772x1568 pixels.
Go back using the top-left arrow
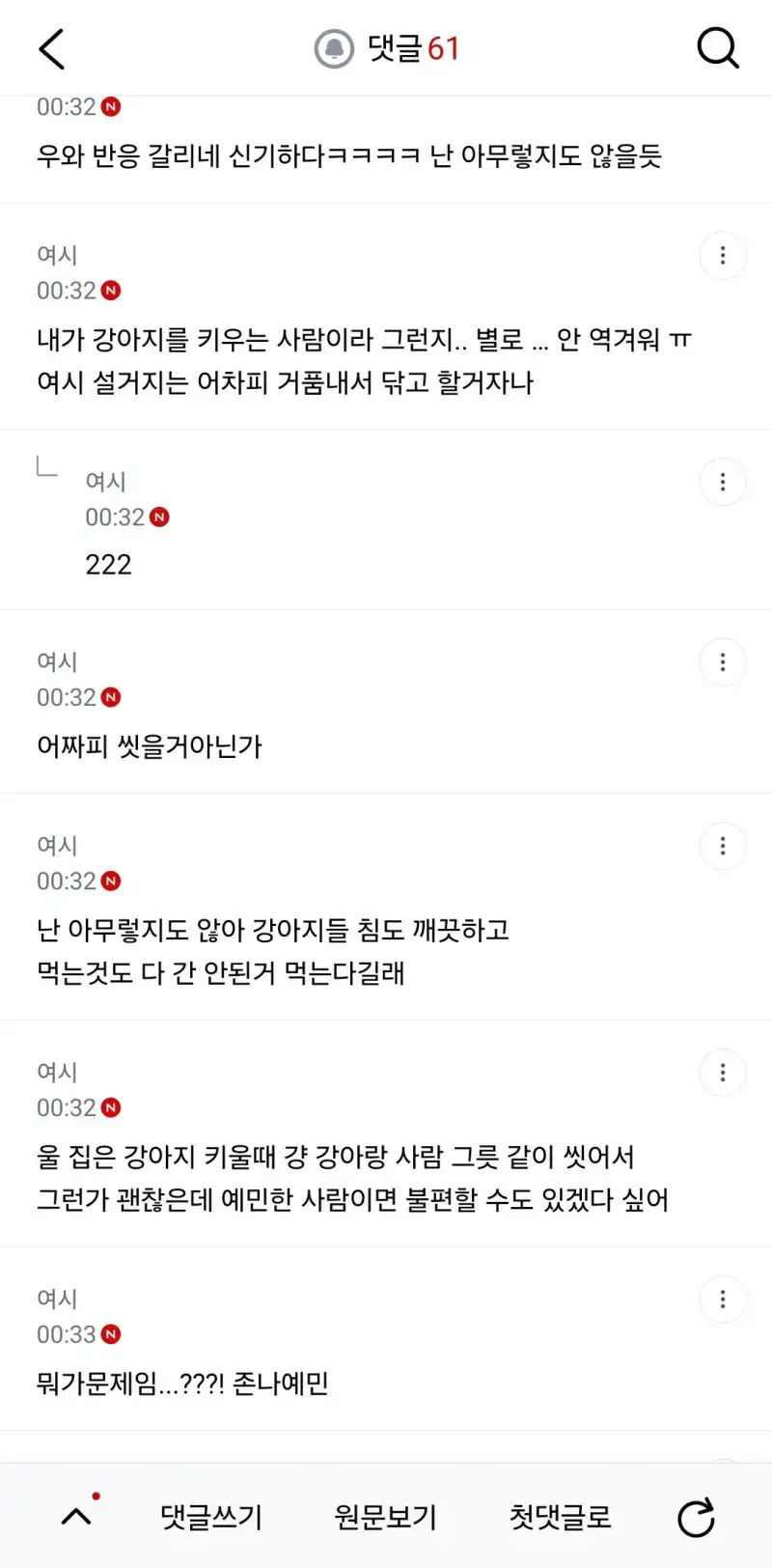pyautogui.click(x=51, y=48)
